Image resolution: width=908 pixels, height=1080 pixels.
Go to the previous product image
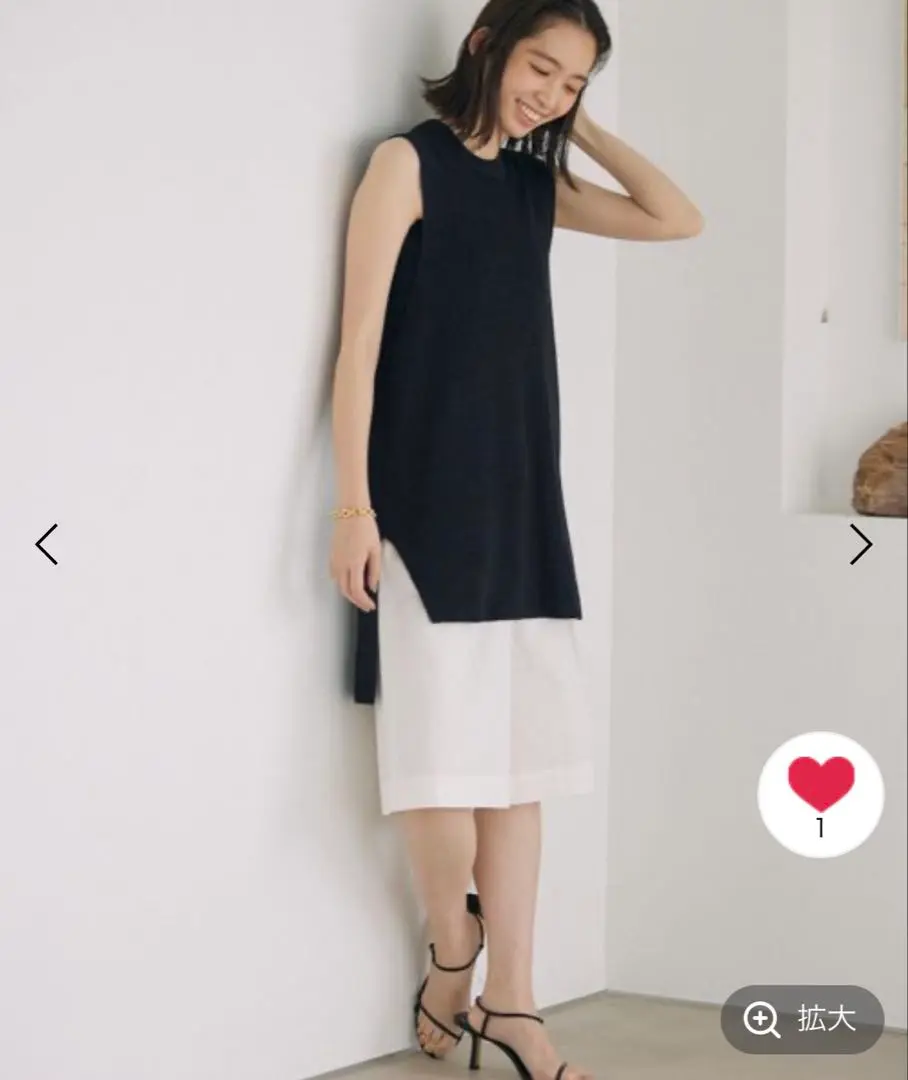pos(46,544)
